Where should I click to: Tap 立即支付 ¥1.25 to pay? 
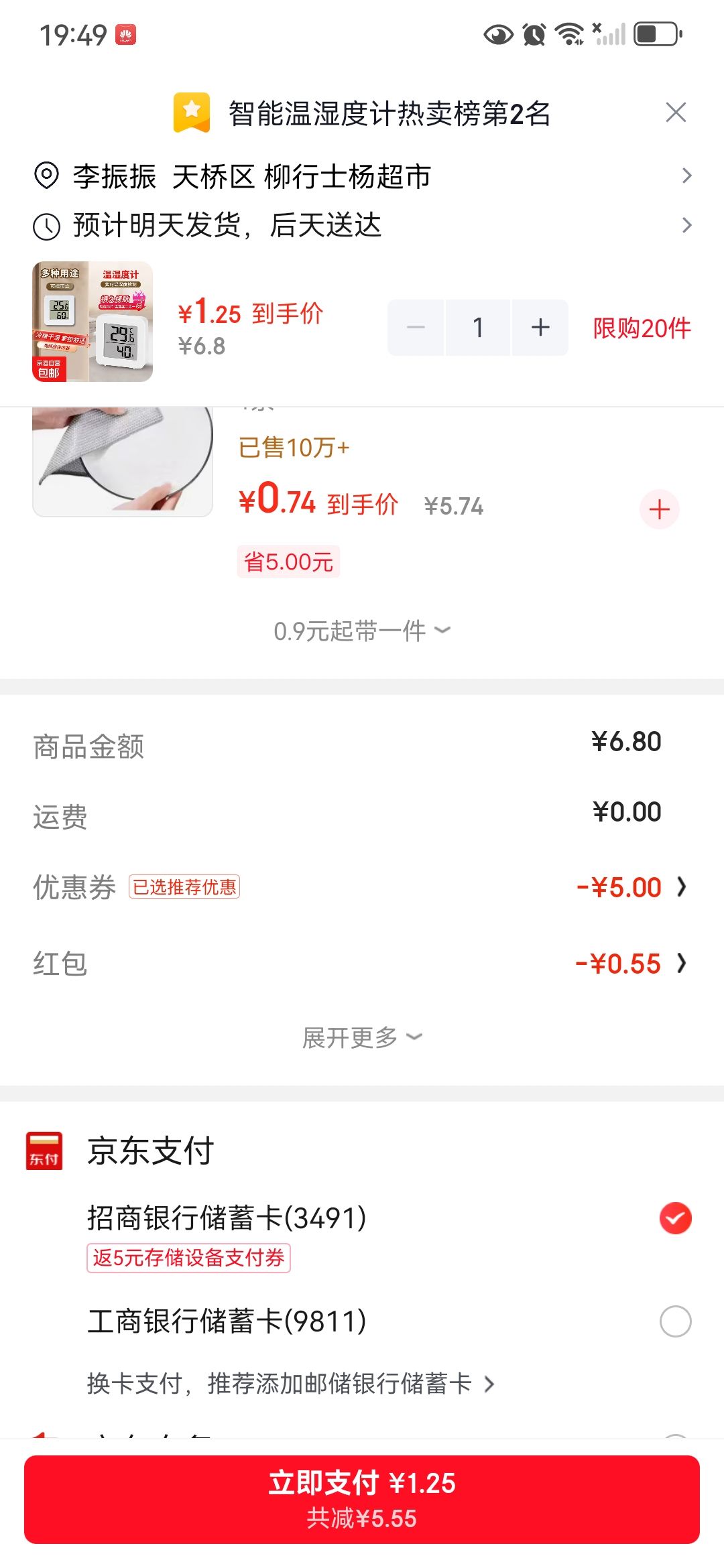(x=362, y=1500)
